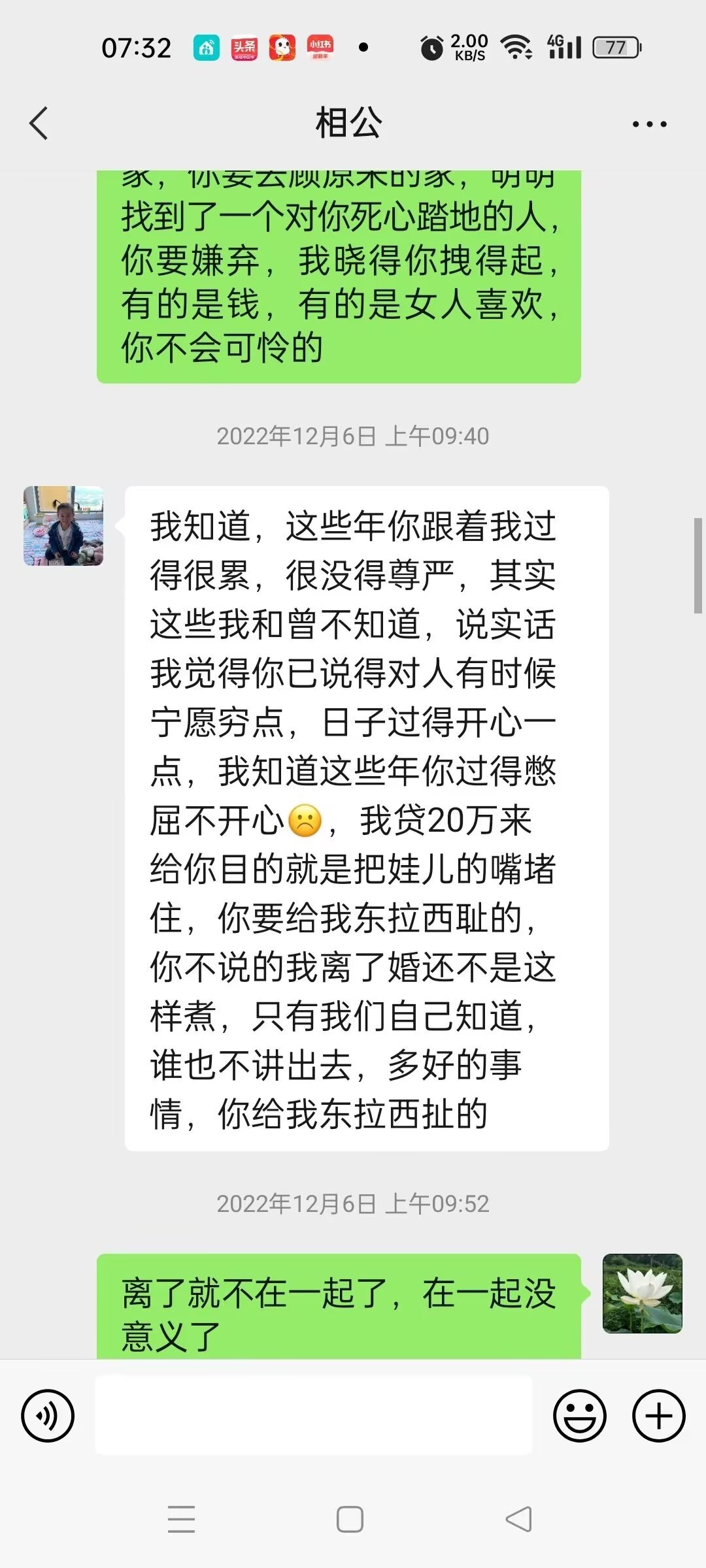The width and height of the screenshot is (706, 1568).
Task: Open the chat info overflow menu
Action: point(649,123)
